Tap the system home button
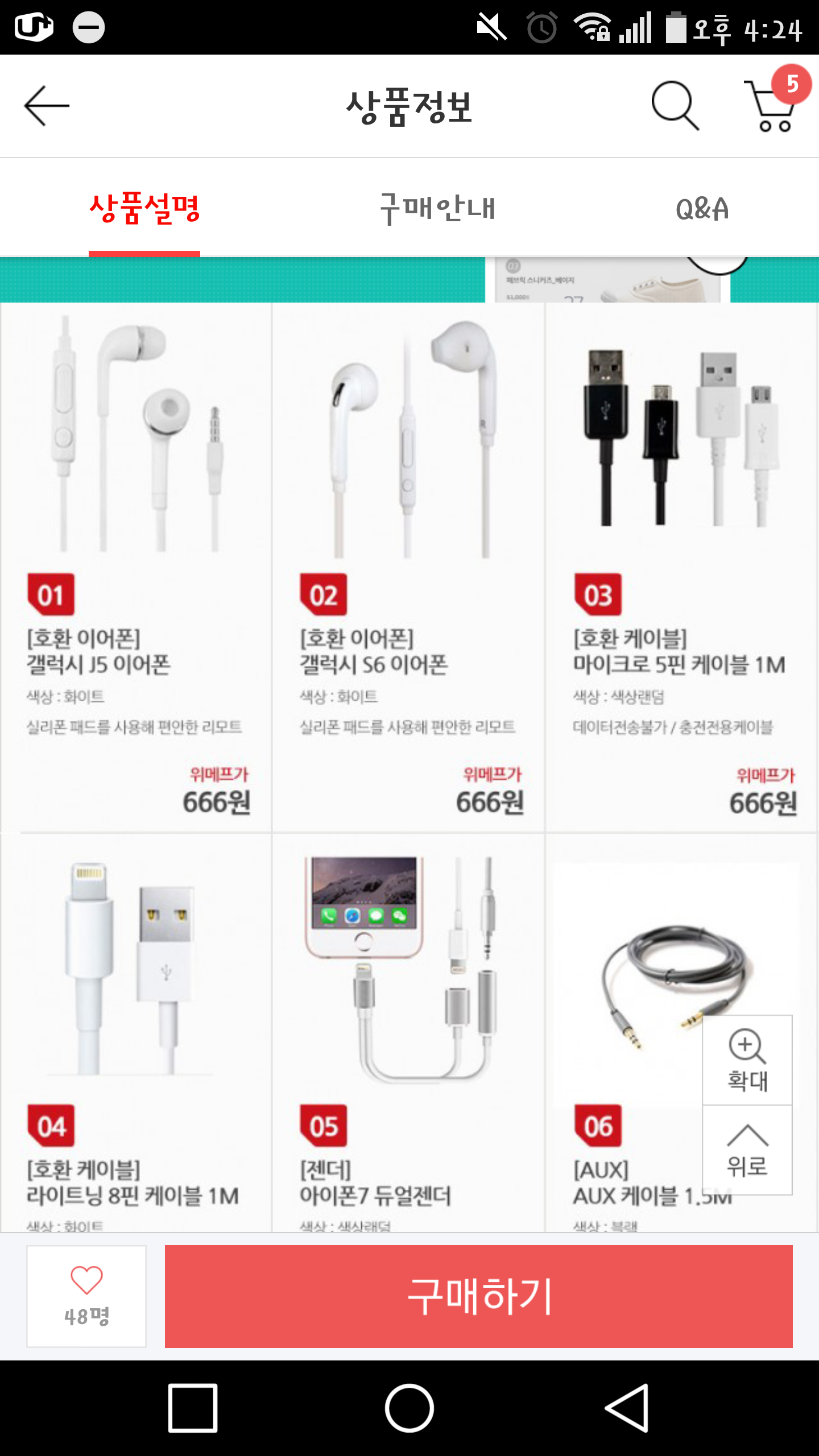Viewport: 819px width, 1456px height. pyautogui.click(x=409, y=1408)
